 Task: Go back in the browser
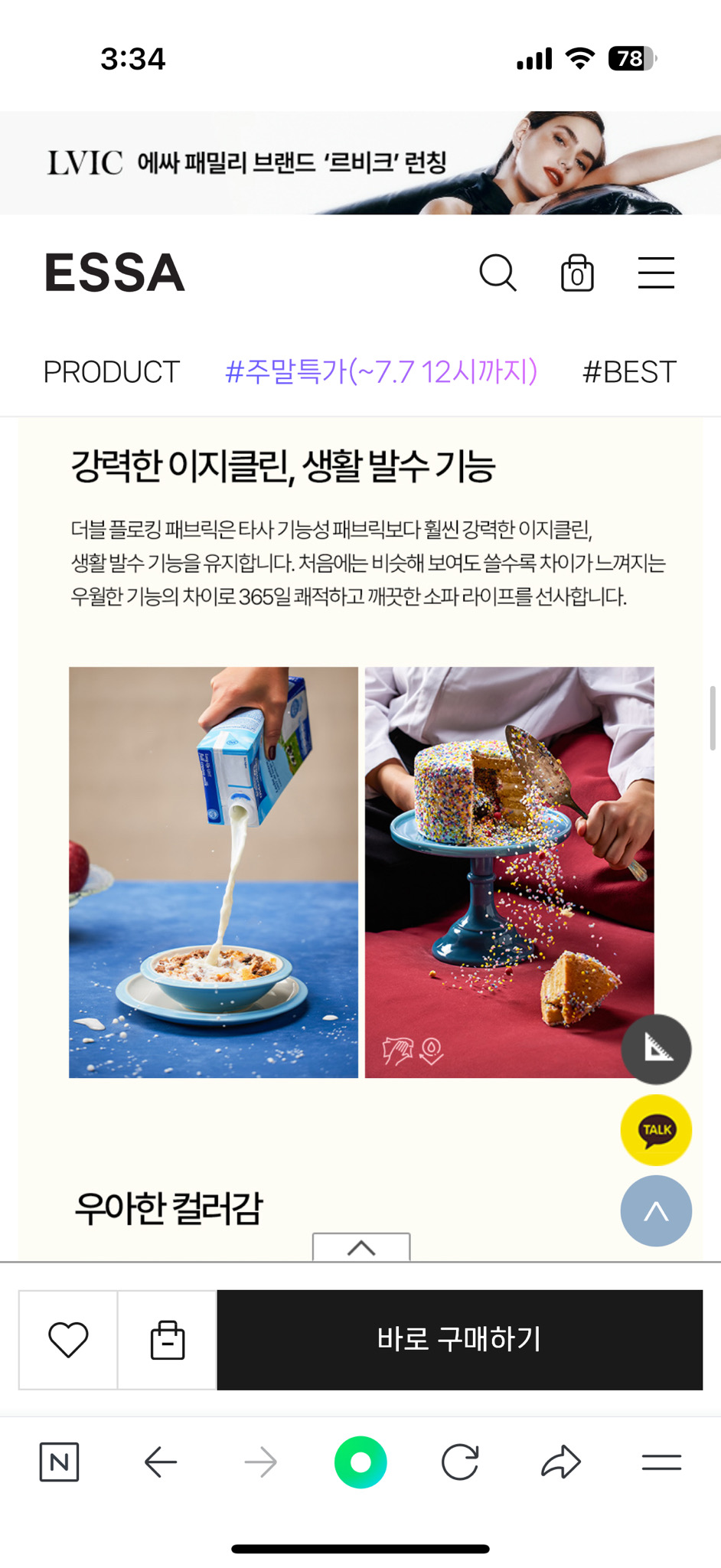(x=161, y=1462)
